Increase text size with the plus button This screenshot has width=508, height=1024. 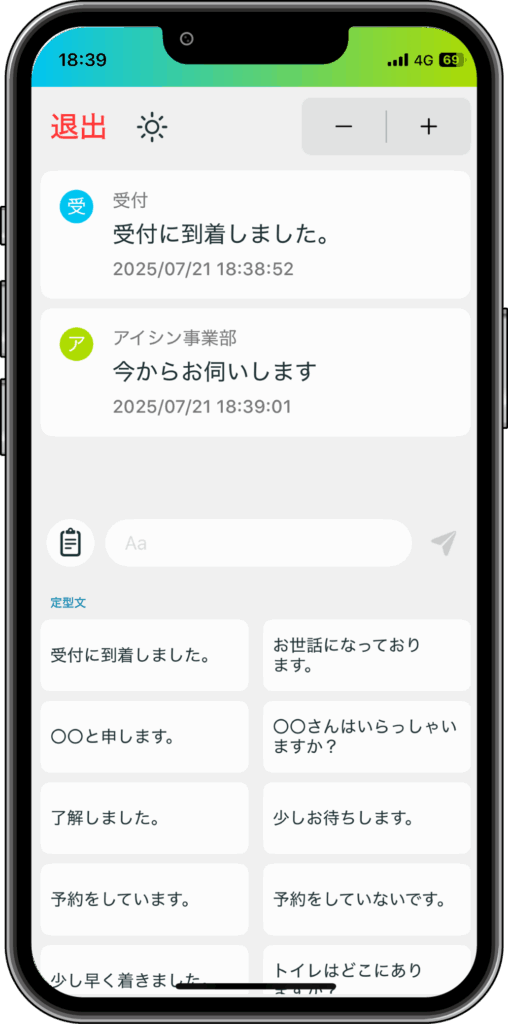click(x=428, y=127)
